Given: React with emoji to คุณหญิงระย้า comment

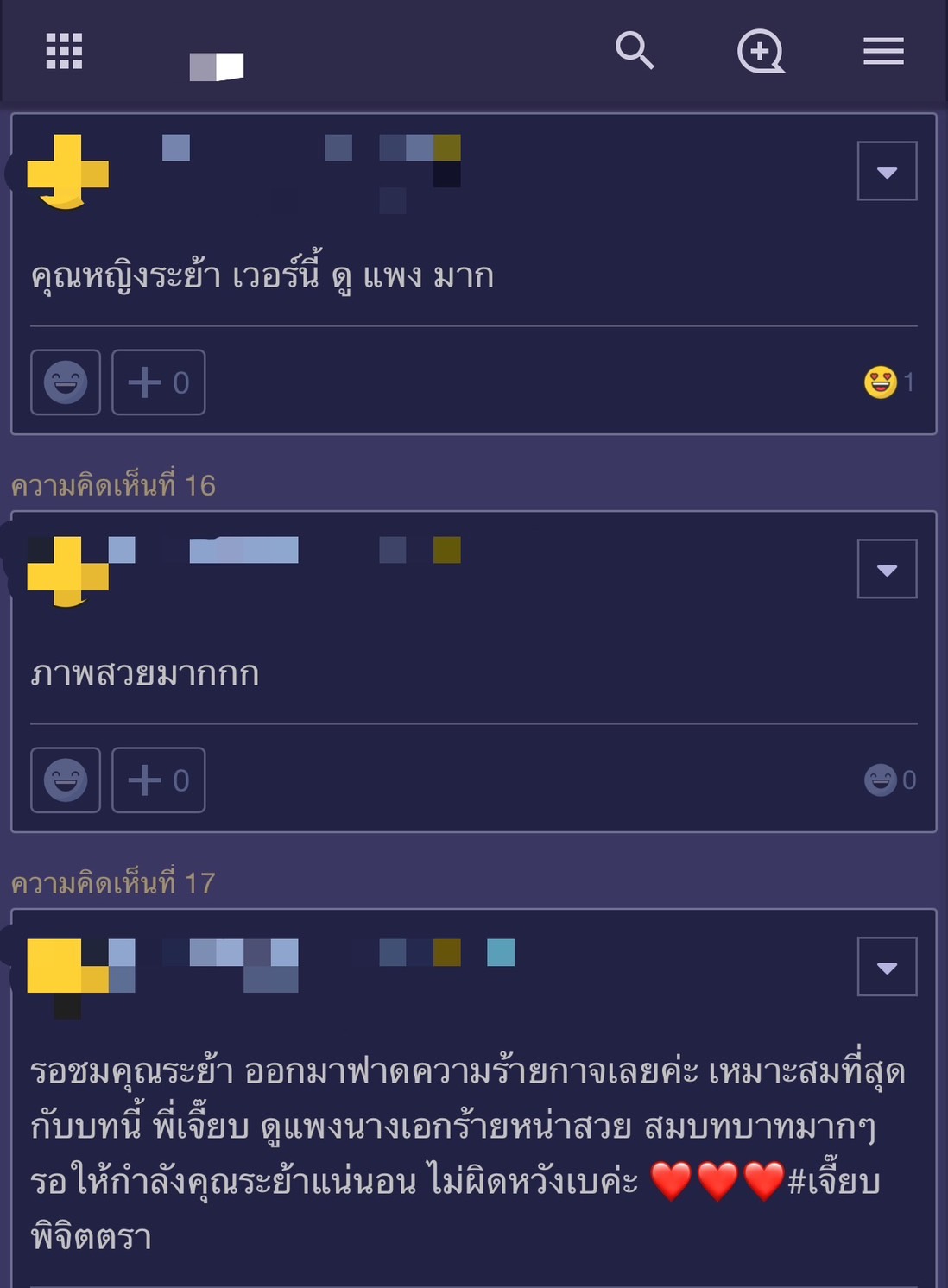Looking at the screenshot, I should tap(66, 382).
